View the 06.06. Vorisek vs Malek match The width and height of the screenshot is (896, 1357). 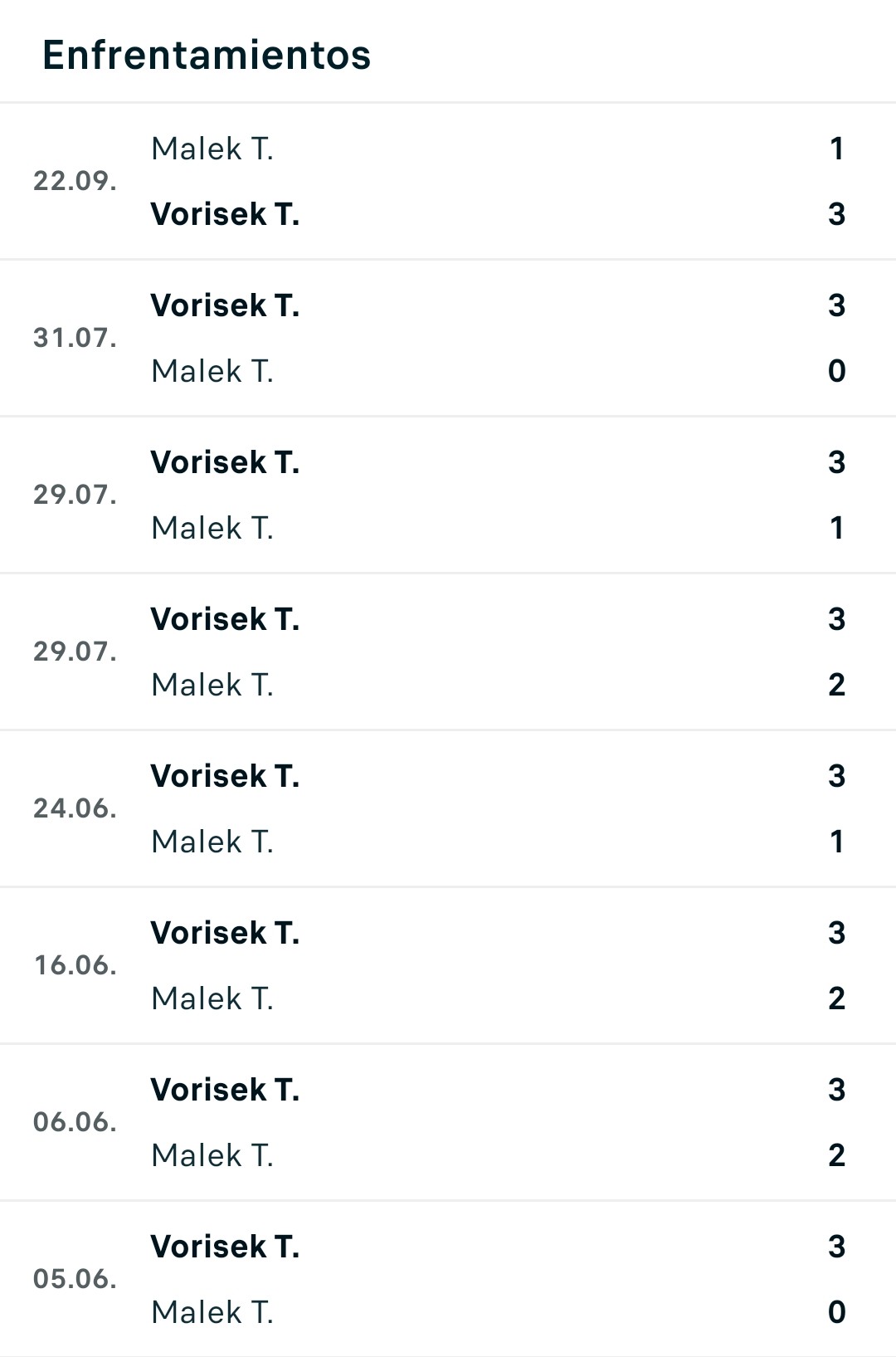(448, 1122)
